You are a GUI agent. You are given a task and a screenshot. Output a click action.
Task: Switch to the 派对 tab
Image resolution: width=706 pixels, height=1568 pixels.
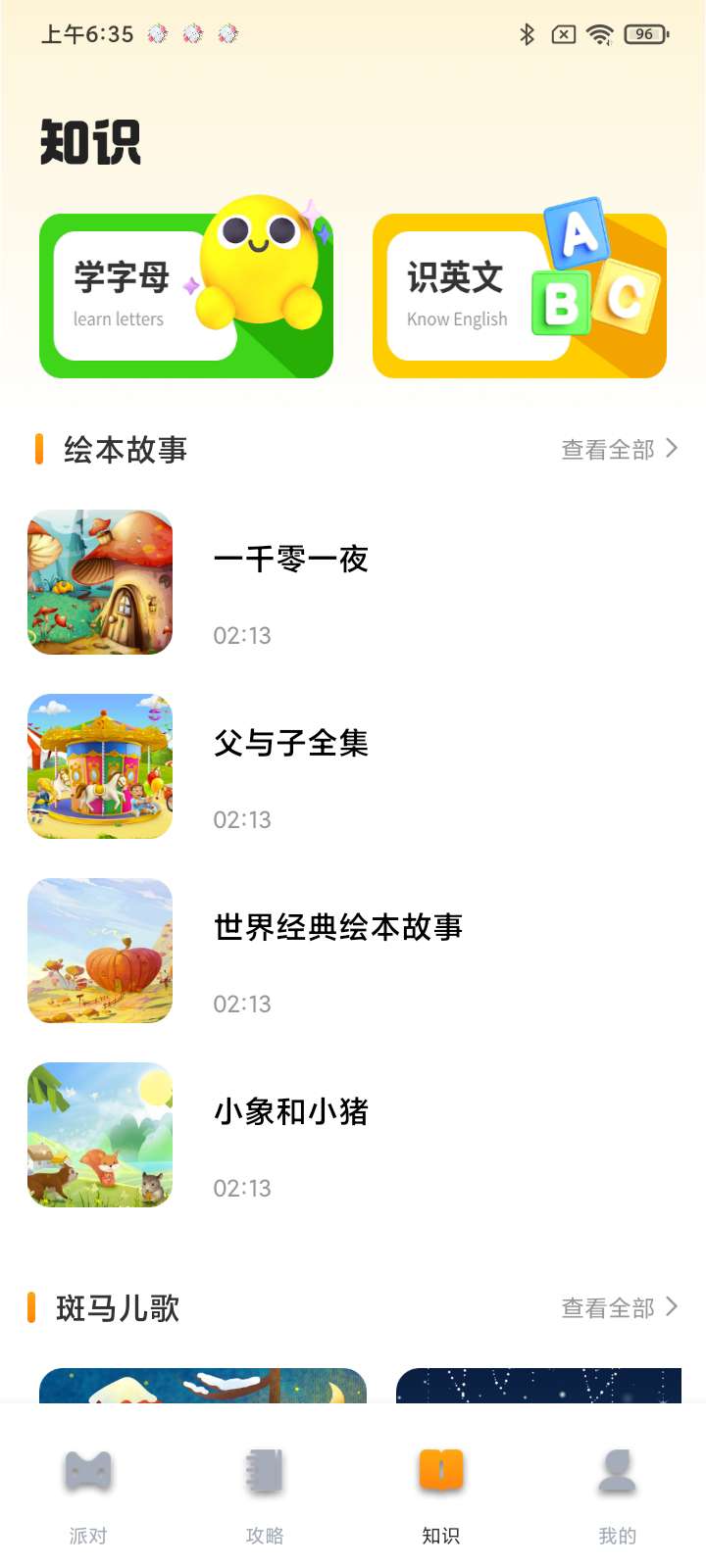(88, 1490)
